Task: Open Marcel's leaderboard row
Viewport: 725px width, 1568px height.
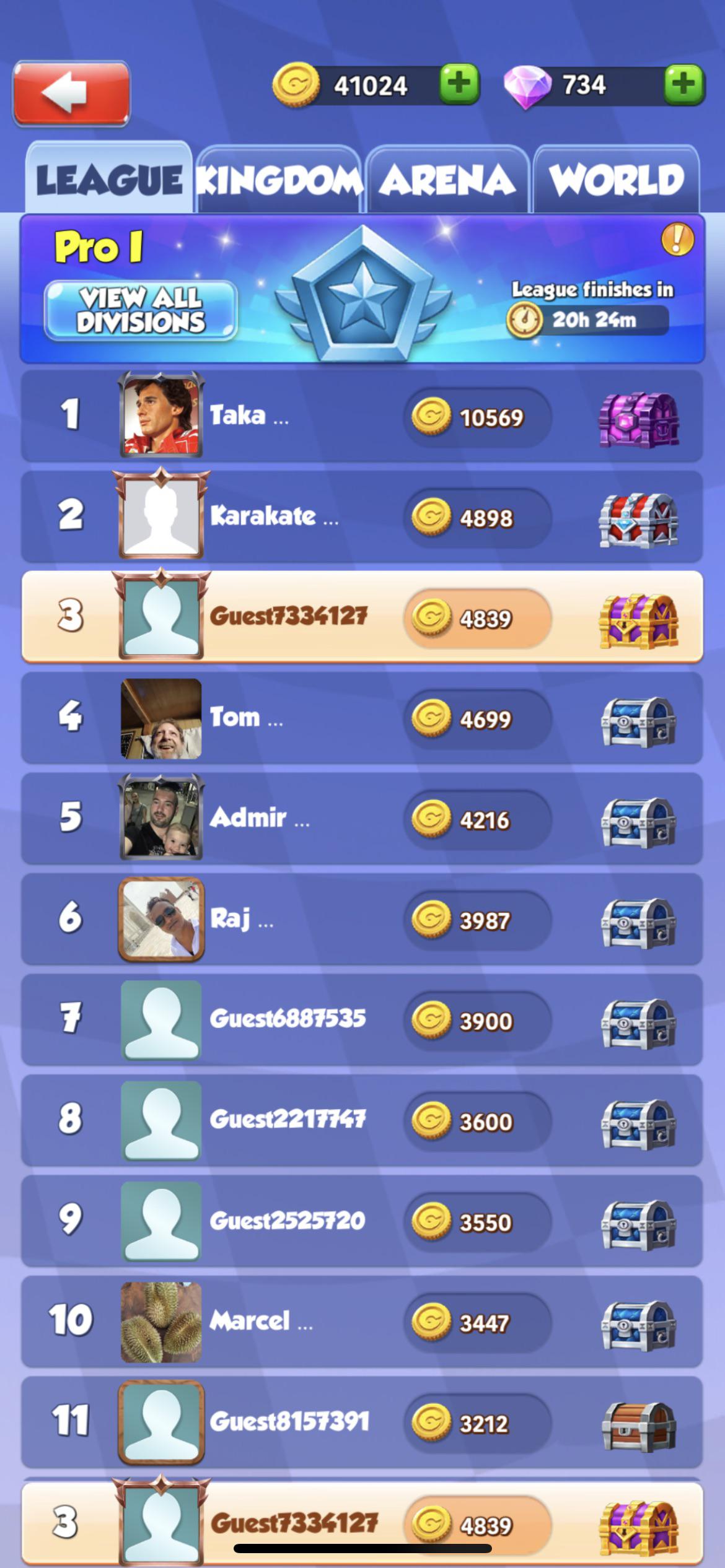Action: (310, 1322)
